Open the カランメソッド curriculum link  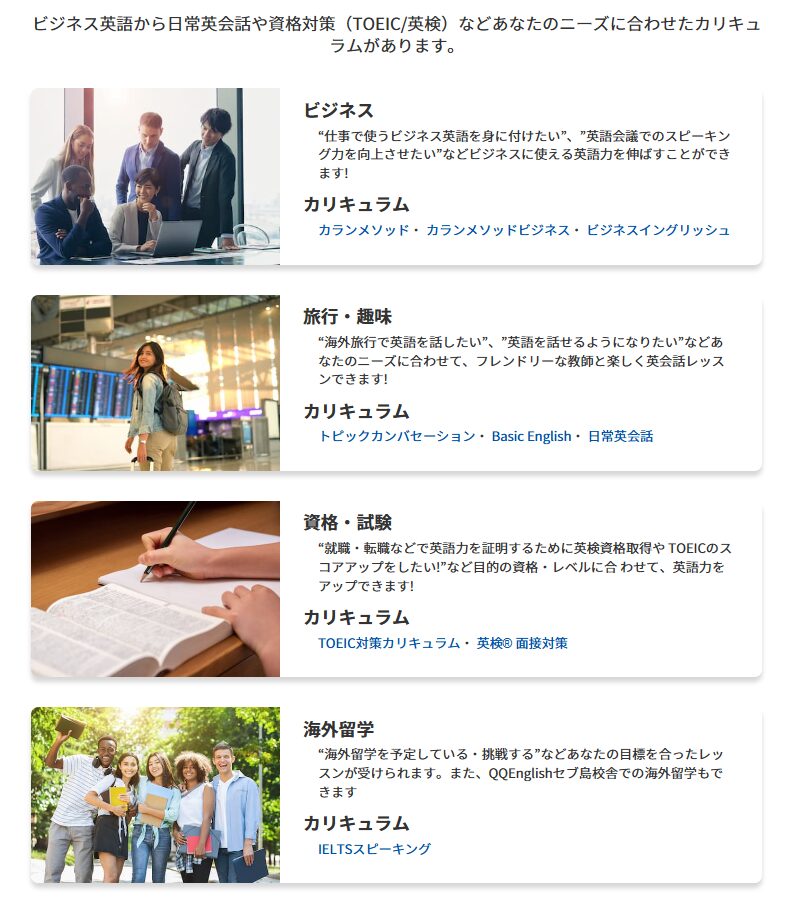tap(364, 230)
